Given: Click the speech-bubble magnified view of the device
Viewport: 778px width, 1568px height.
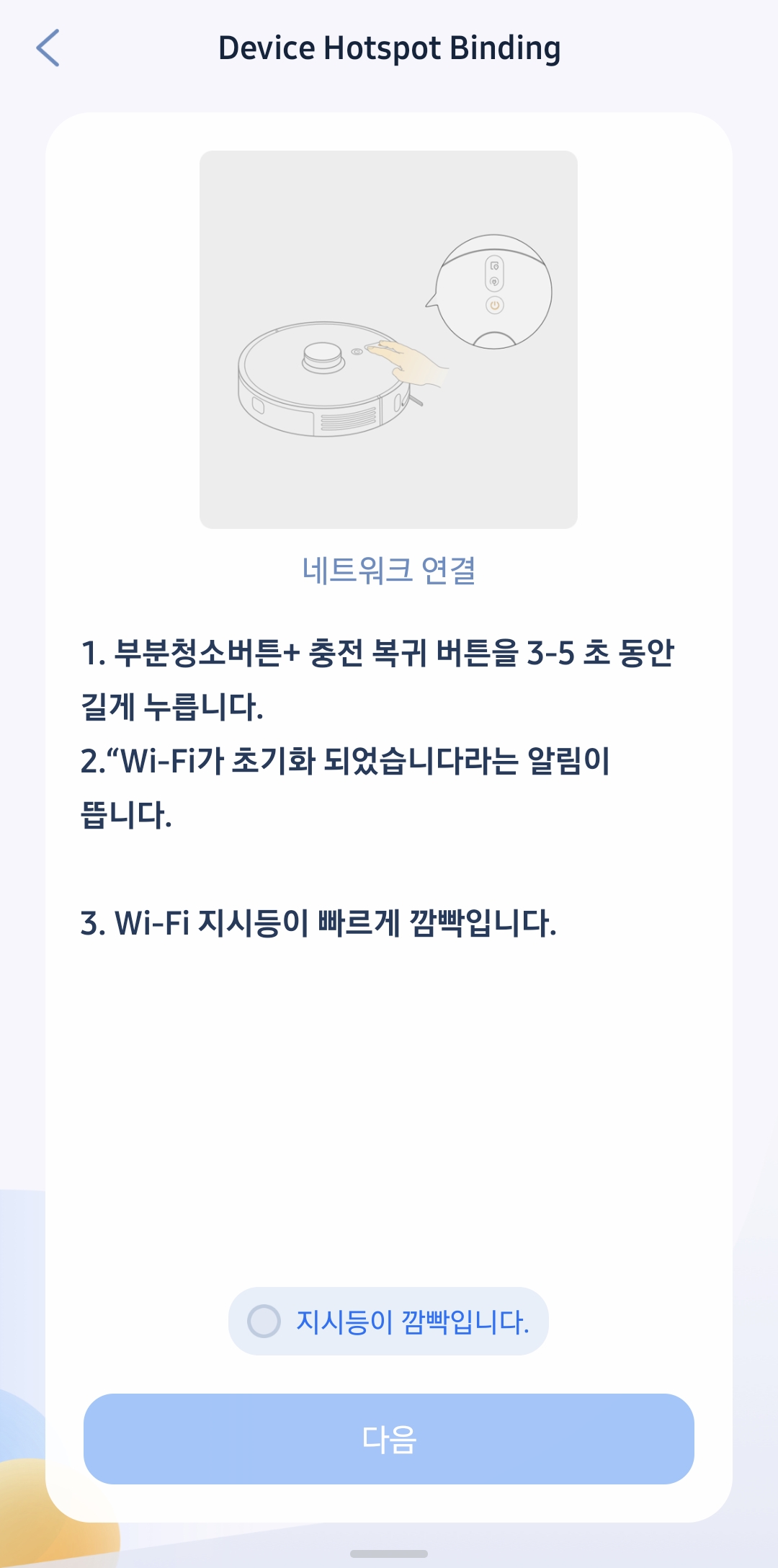Looking at the screenshot, I should pyautogui.click(x=497, y=288).
